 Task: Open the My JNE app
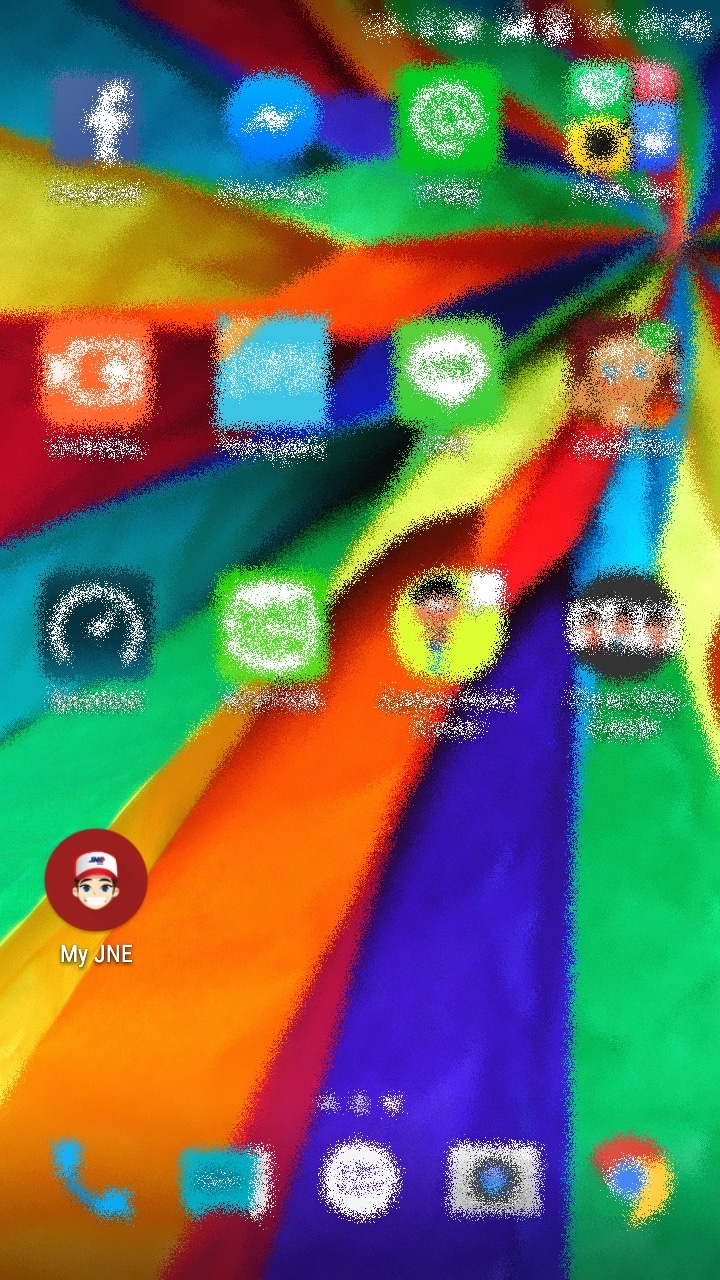click(x=96, y=881)
